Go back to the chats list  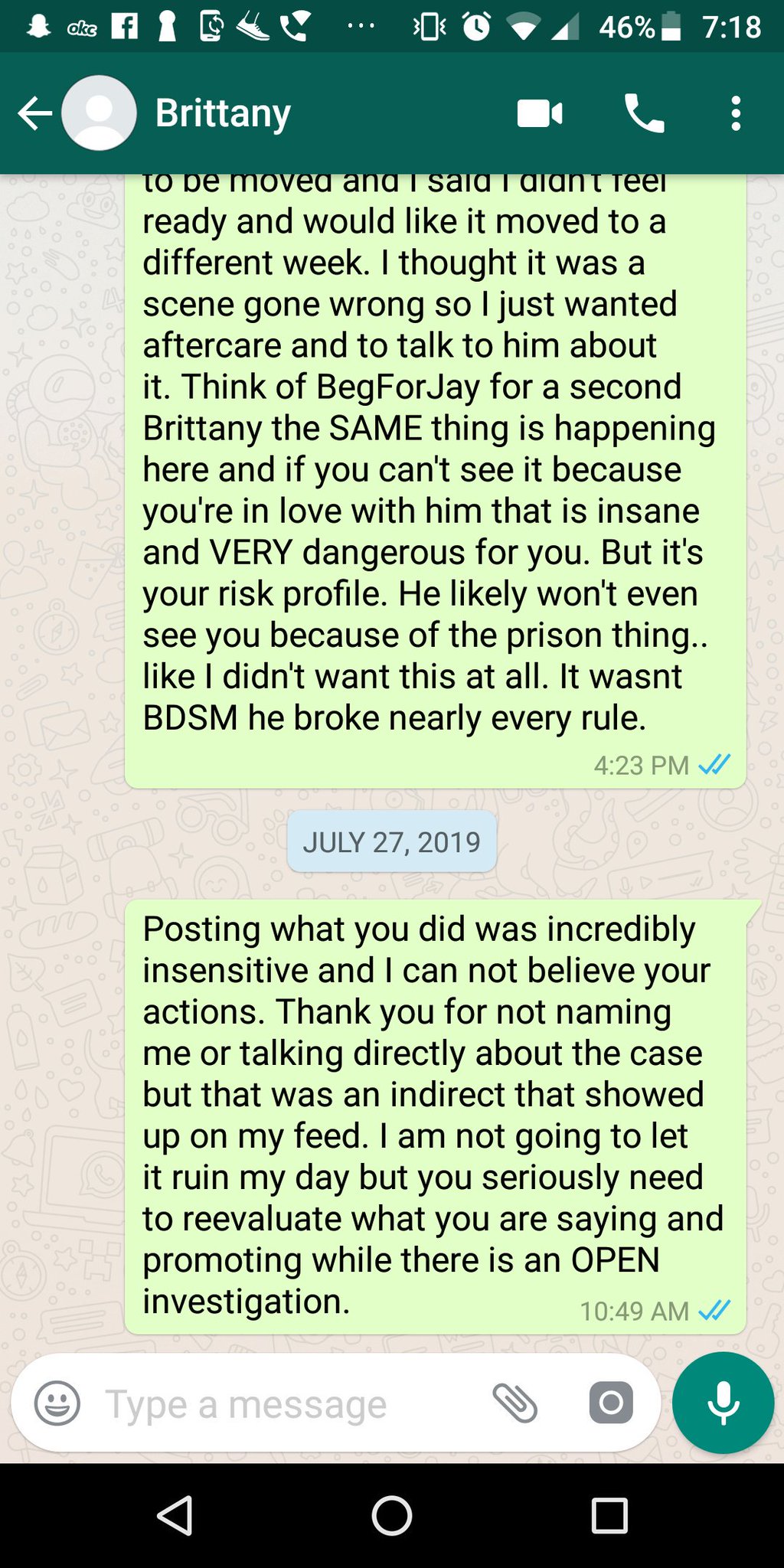click(x=34, y=114)
